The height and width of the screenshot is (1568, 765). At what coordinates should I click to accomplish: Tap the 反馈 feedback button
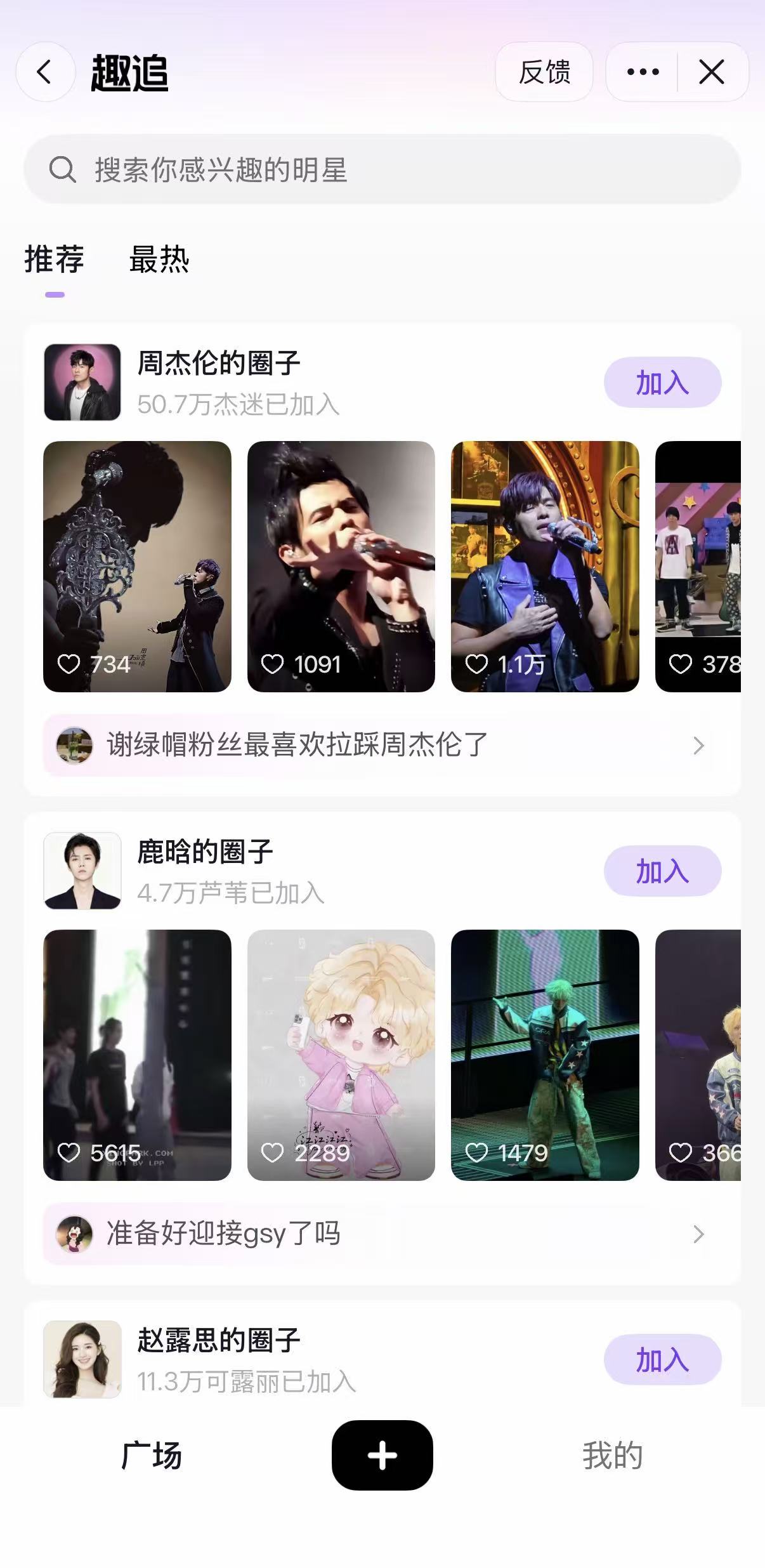544,72
